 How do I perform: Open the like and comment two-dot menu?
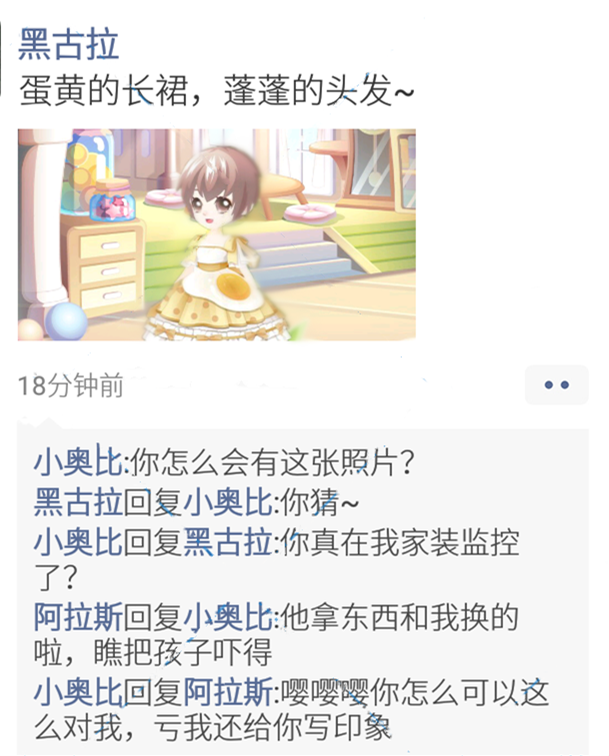pos(556,385)
